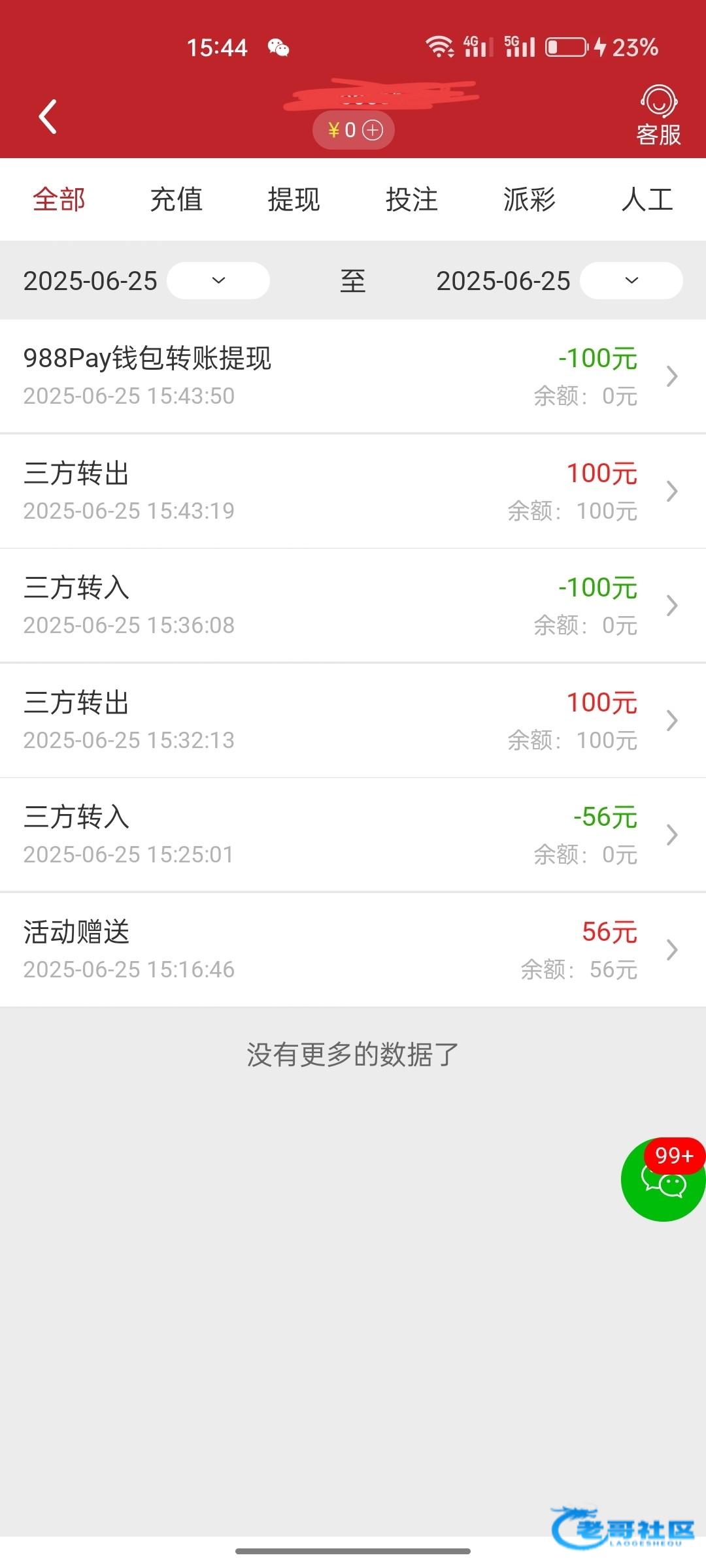Image resolution: width=706 pixels, height=1568 pixels.
Task: Switch to the 提现 tab
Action: pyautogui.click(x=294, y=199)
